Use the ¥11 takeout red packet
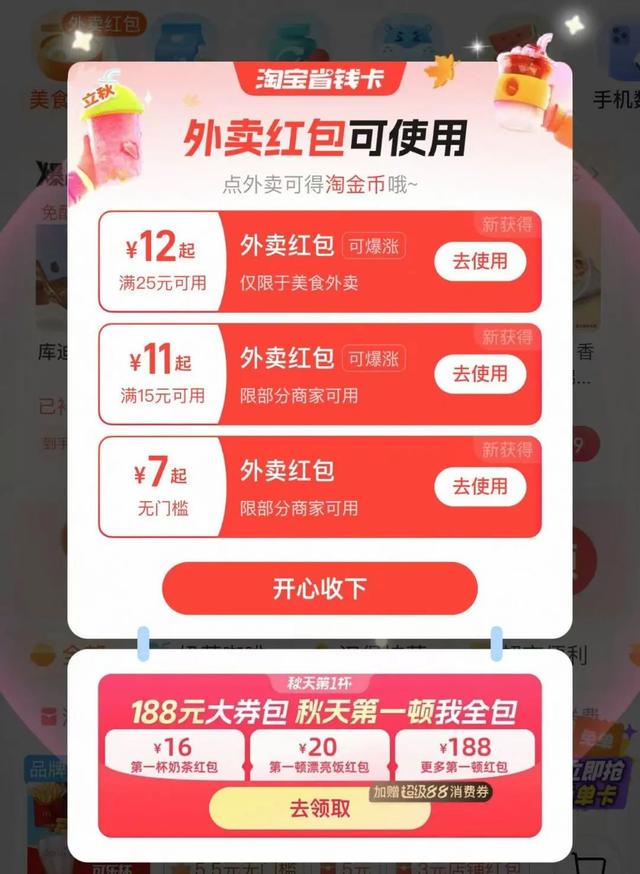 (x=480, y=374)
